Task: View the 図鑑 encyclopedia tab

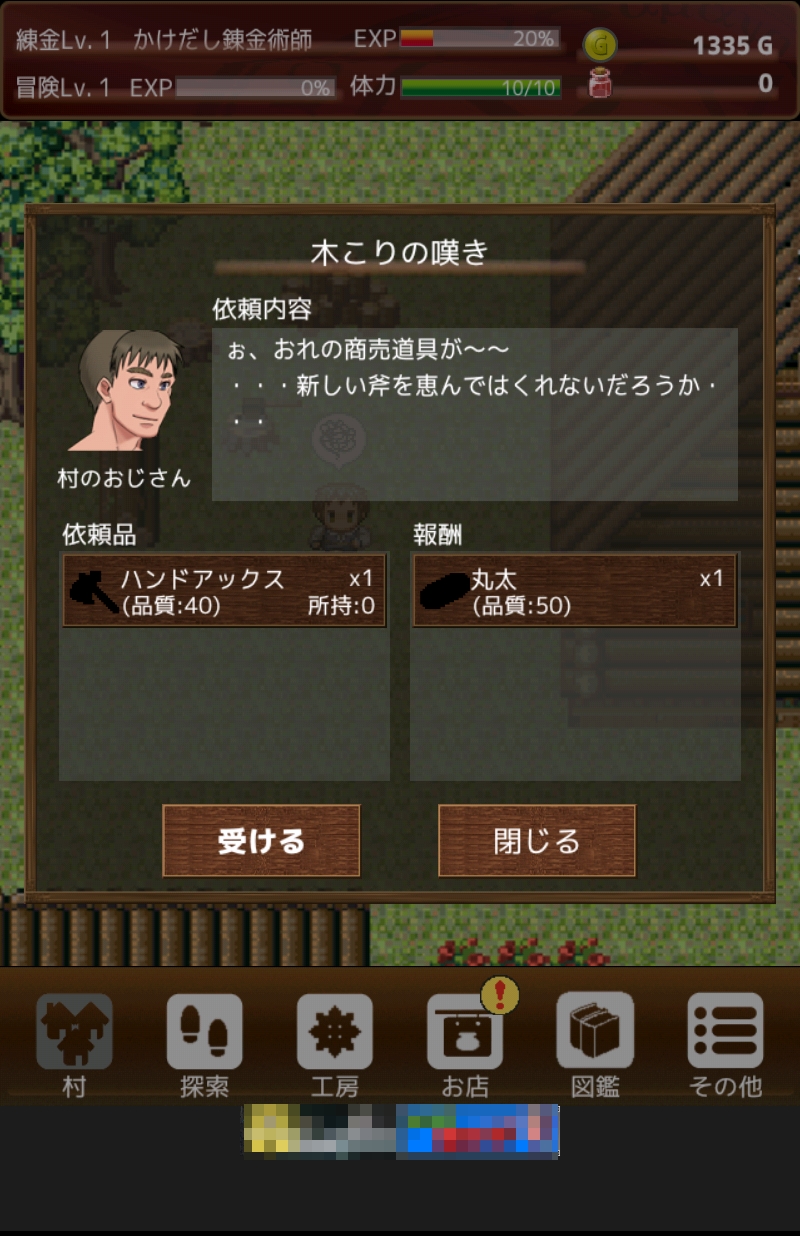Action: [595, 1043]
